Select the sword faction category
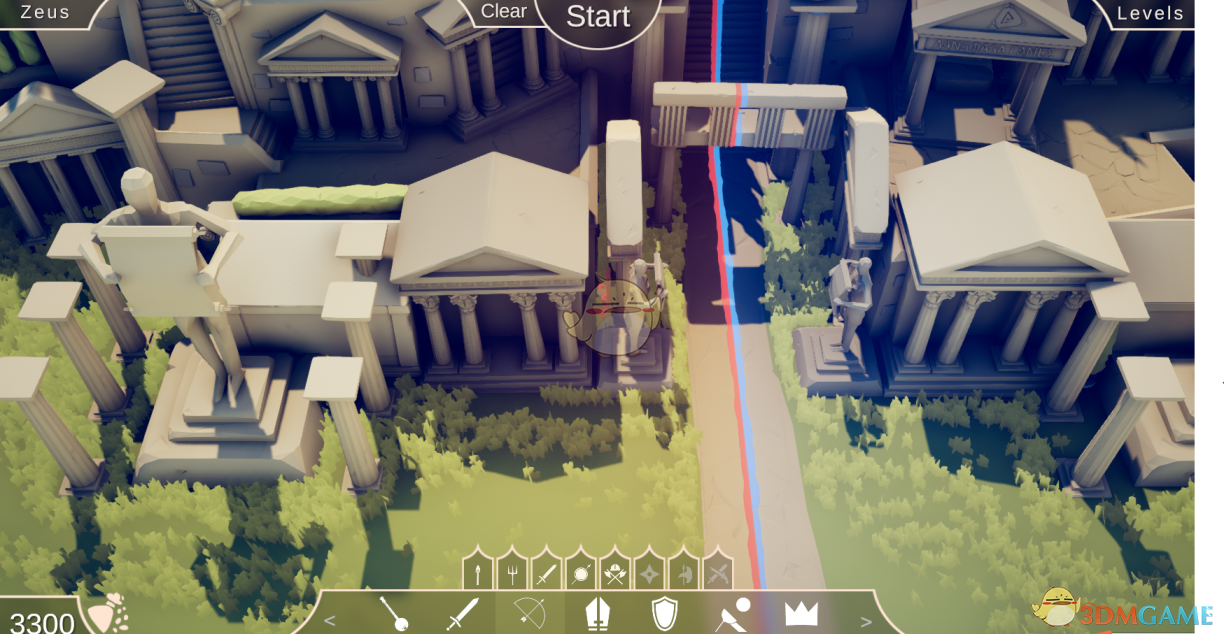This screenshot has width=1224, height=634. coord(462,613)
